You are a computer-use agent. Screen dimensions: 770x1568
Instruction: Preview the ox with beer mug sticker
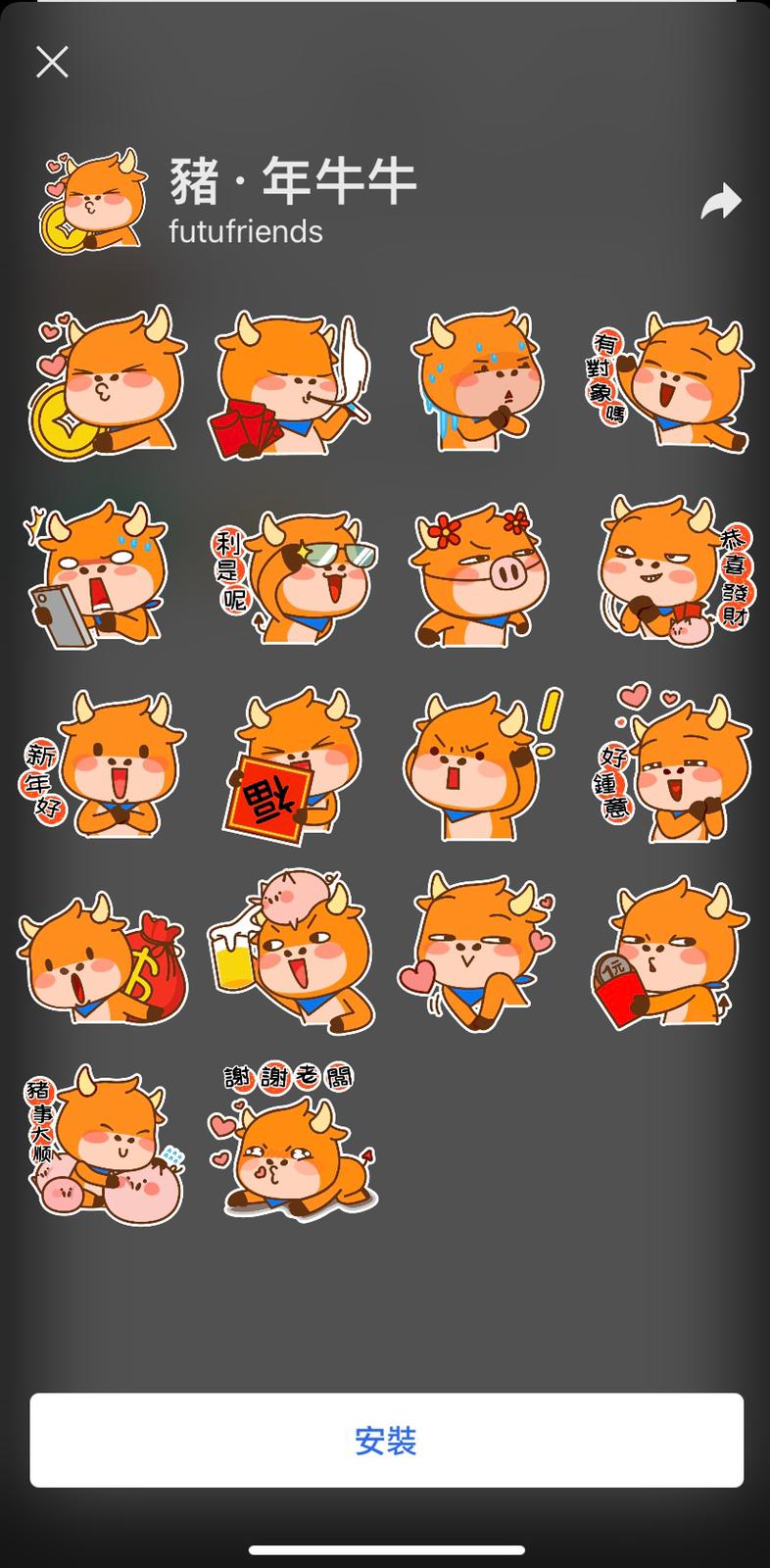(x=292, y=953)
